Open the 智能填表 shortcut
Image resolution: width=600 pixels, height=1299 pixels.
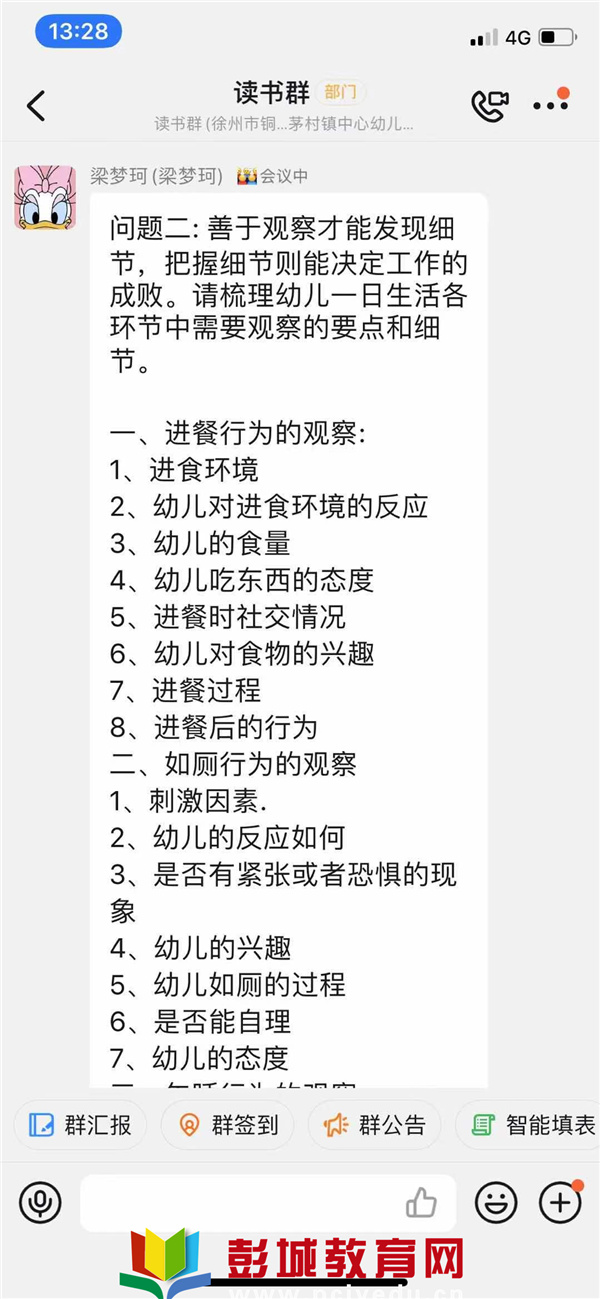(528, 1125)
